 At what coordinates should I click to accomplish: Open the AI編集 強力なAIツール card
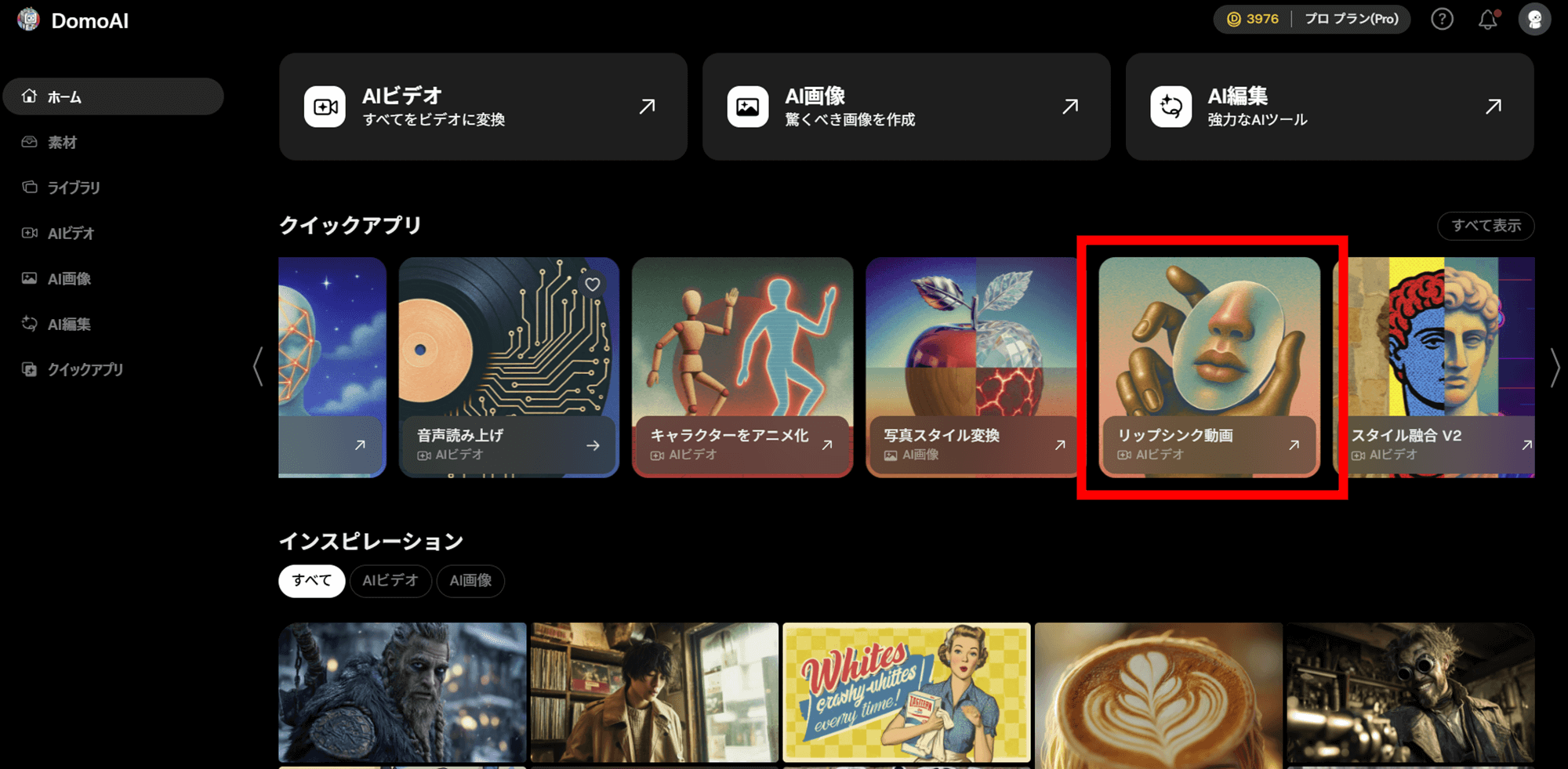point(1330,107)
